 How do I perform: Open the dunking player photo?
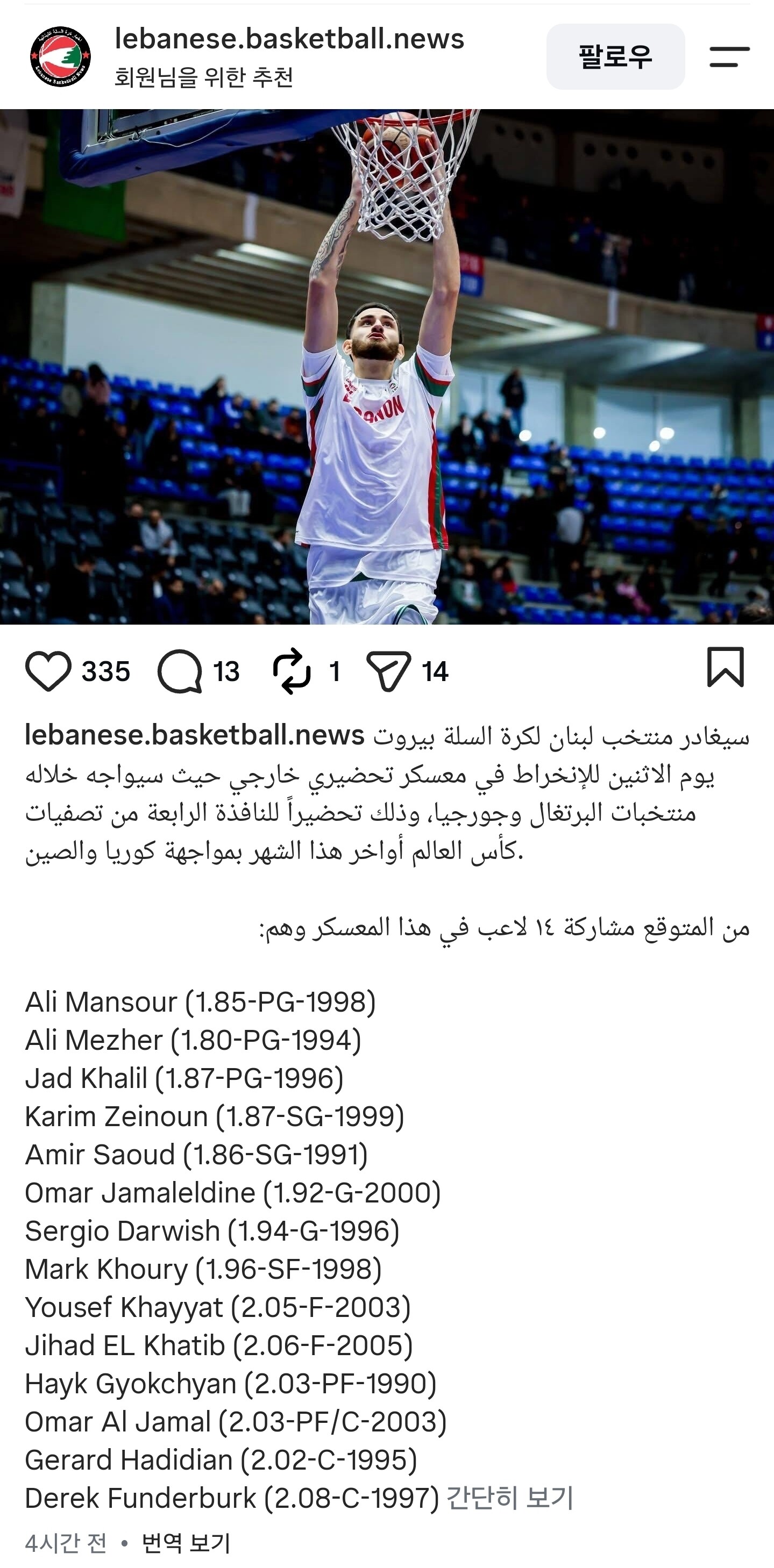point(387,367)
